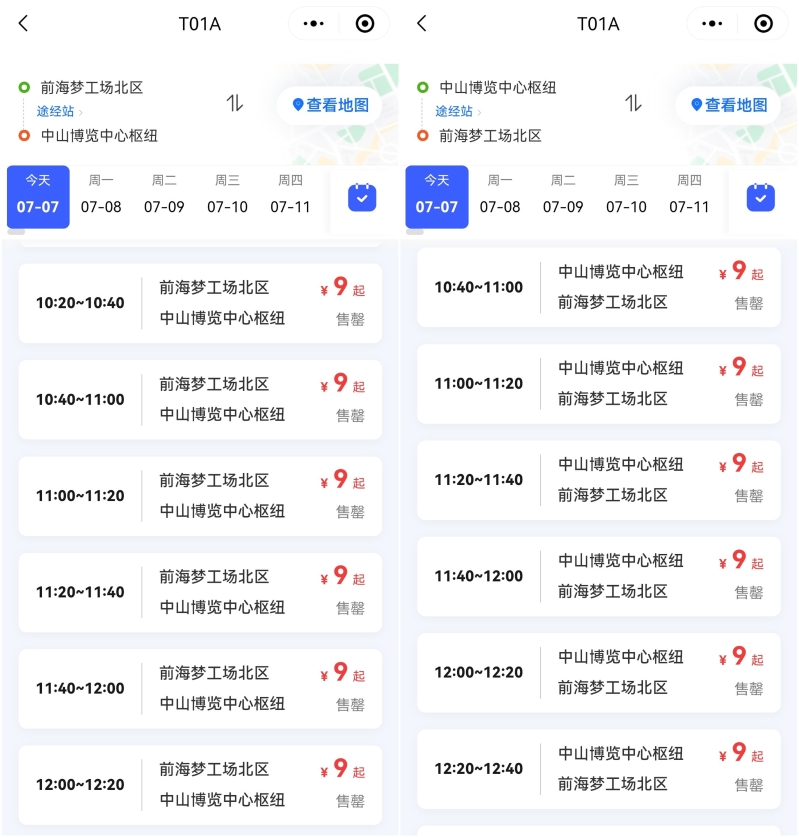The image size is (799, 837).
Task: Open the calendar picker on the 前海梦工场北区 departure schedule
Action: 362,197
